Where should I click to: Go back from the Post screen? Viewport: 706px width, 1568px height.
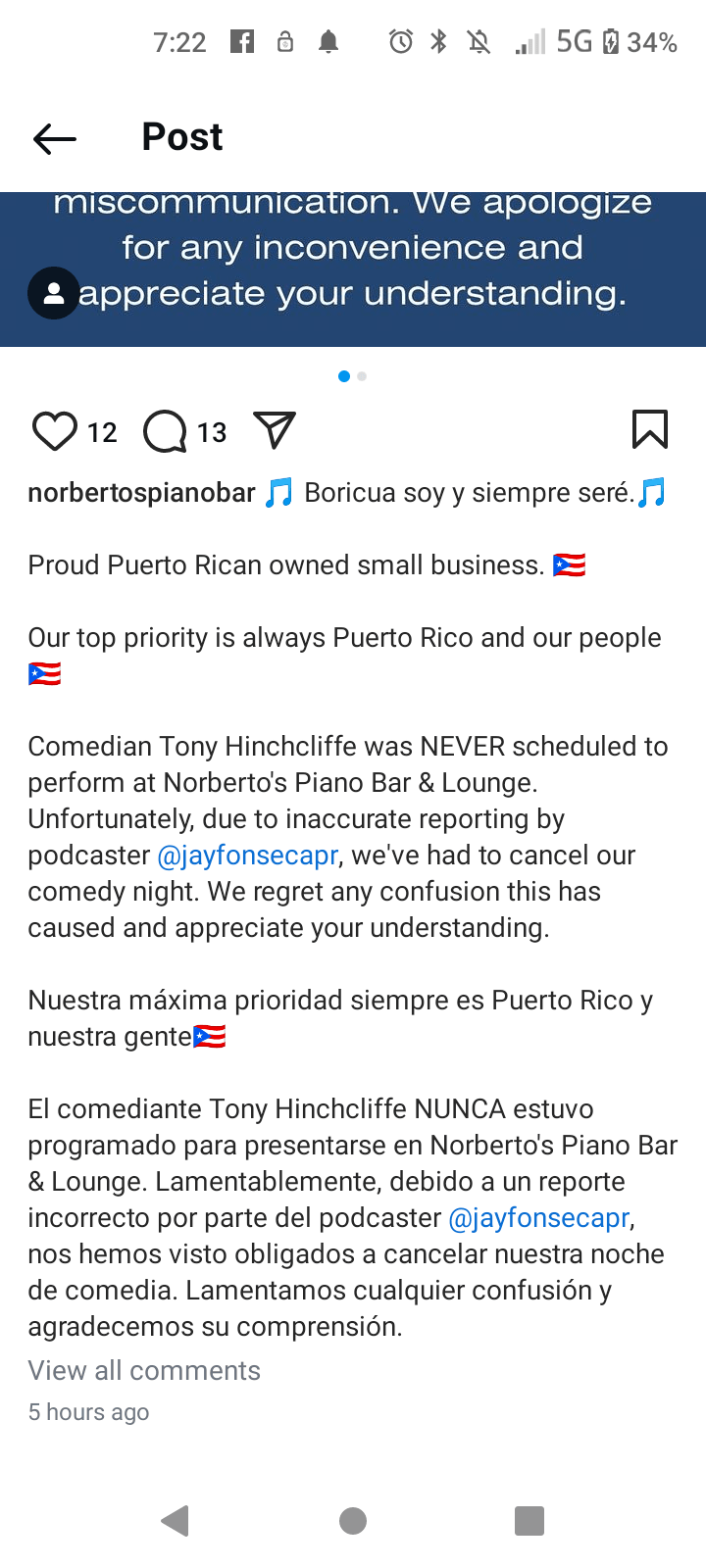click(x=55, y=138)
